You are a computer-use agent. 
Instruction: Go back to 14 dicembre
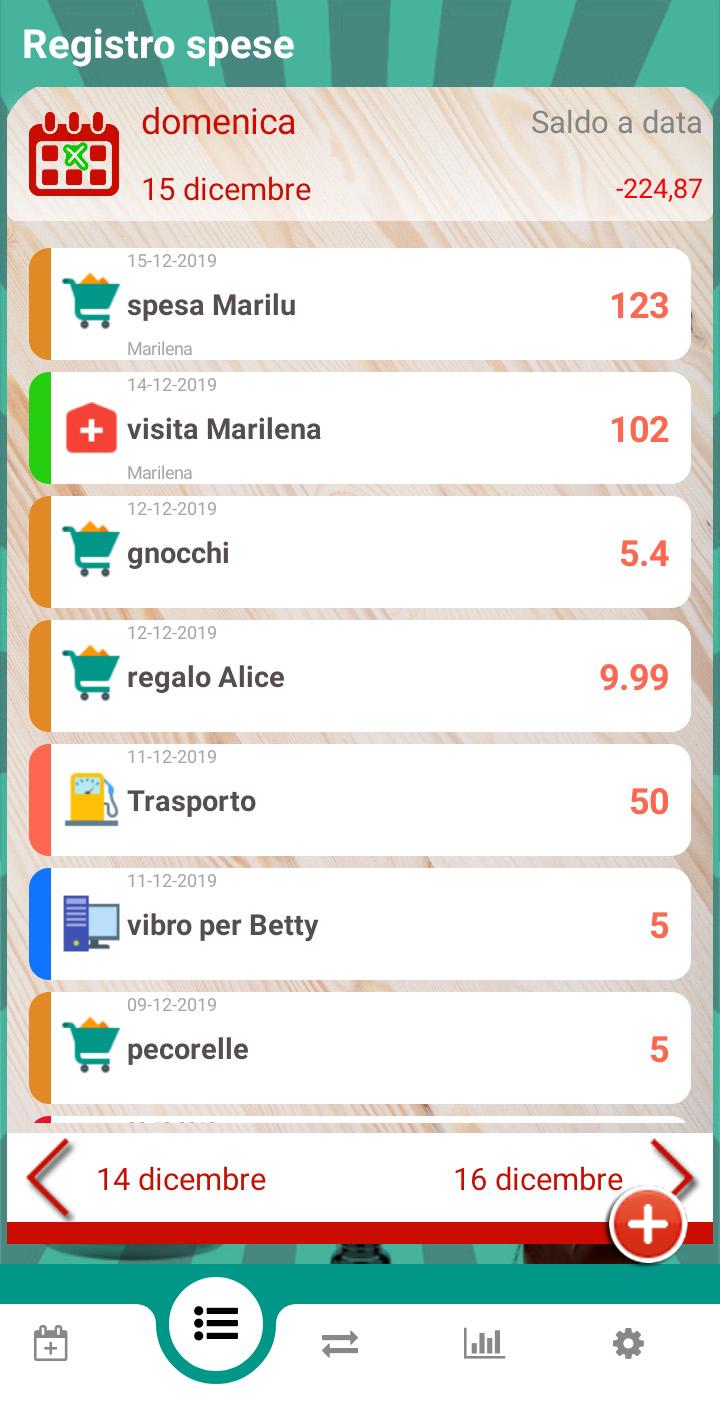tap(148, 1179)
